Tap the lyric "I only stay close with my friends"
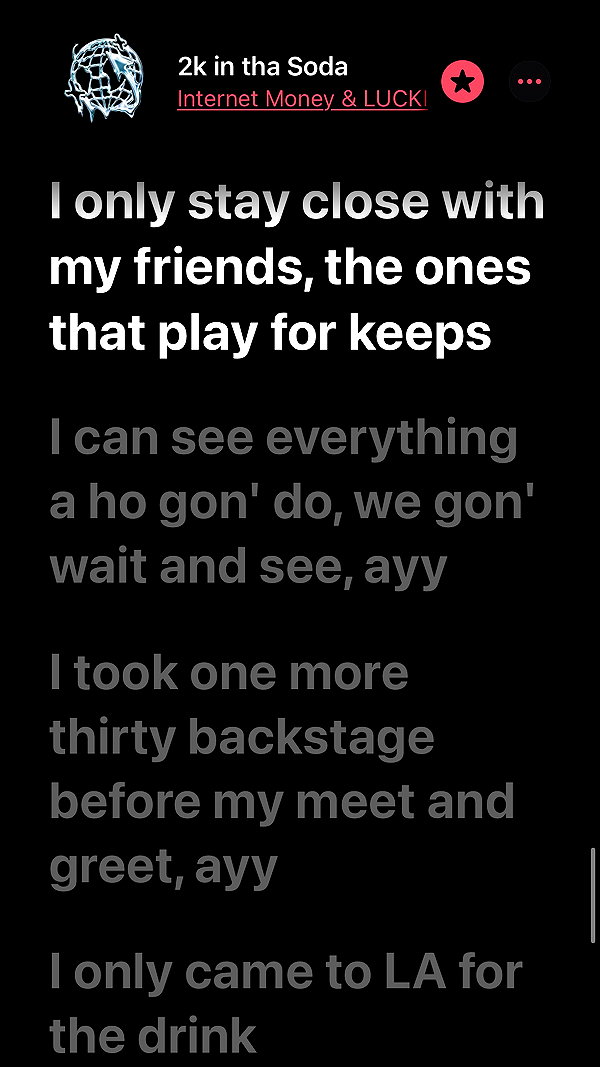Image resolution: width=600 pixels, height=1067 pixels. [297, 267]
